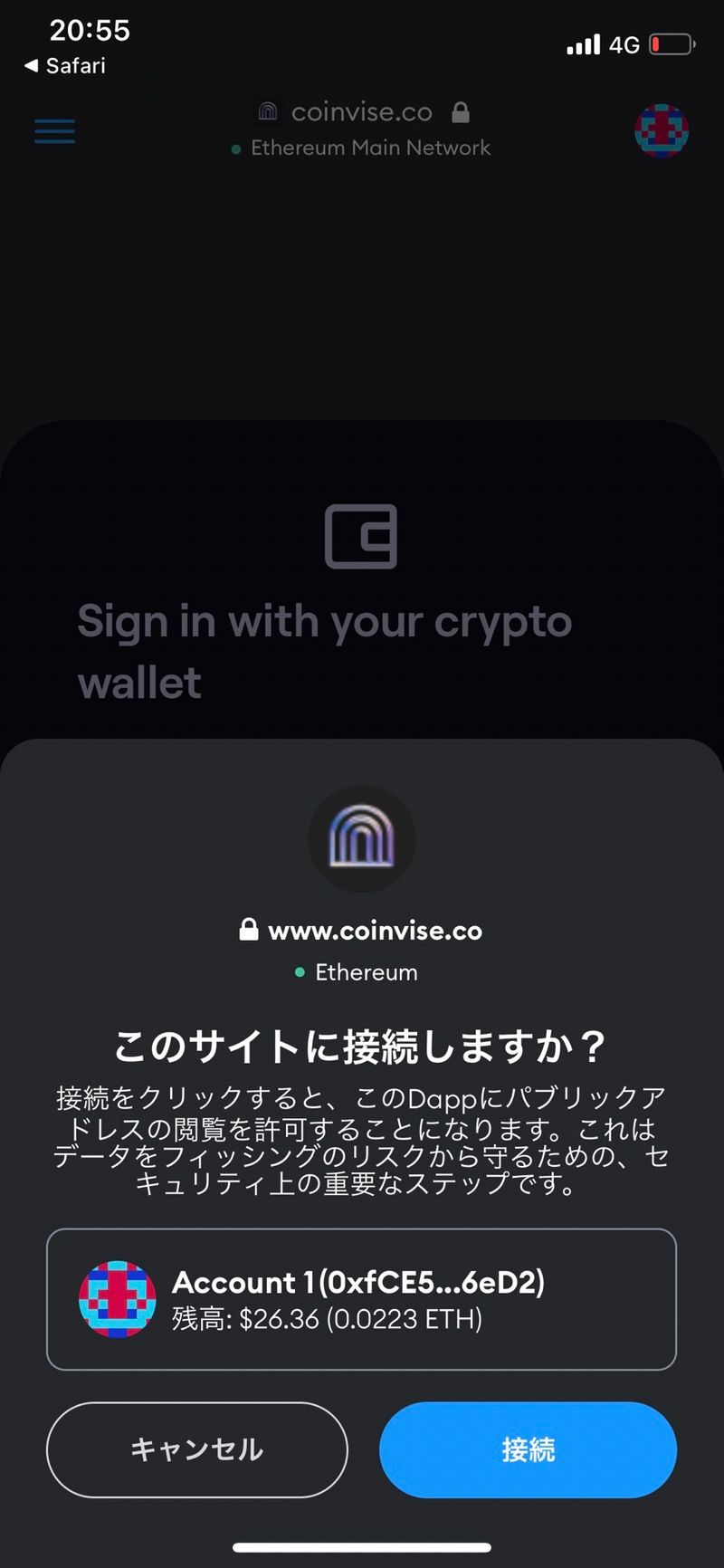Select the Account 1 card

click(361, 1299)
